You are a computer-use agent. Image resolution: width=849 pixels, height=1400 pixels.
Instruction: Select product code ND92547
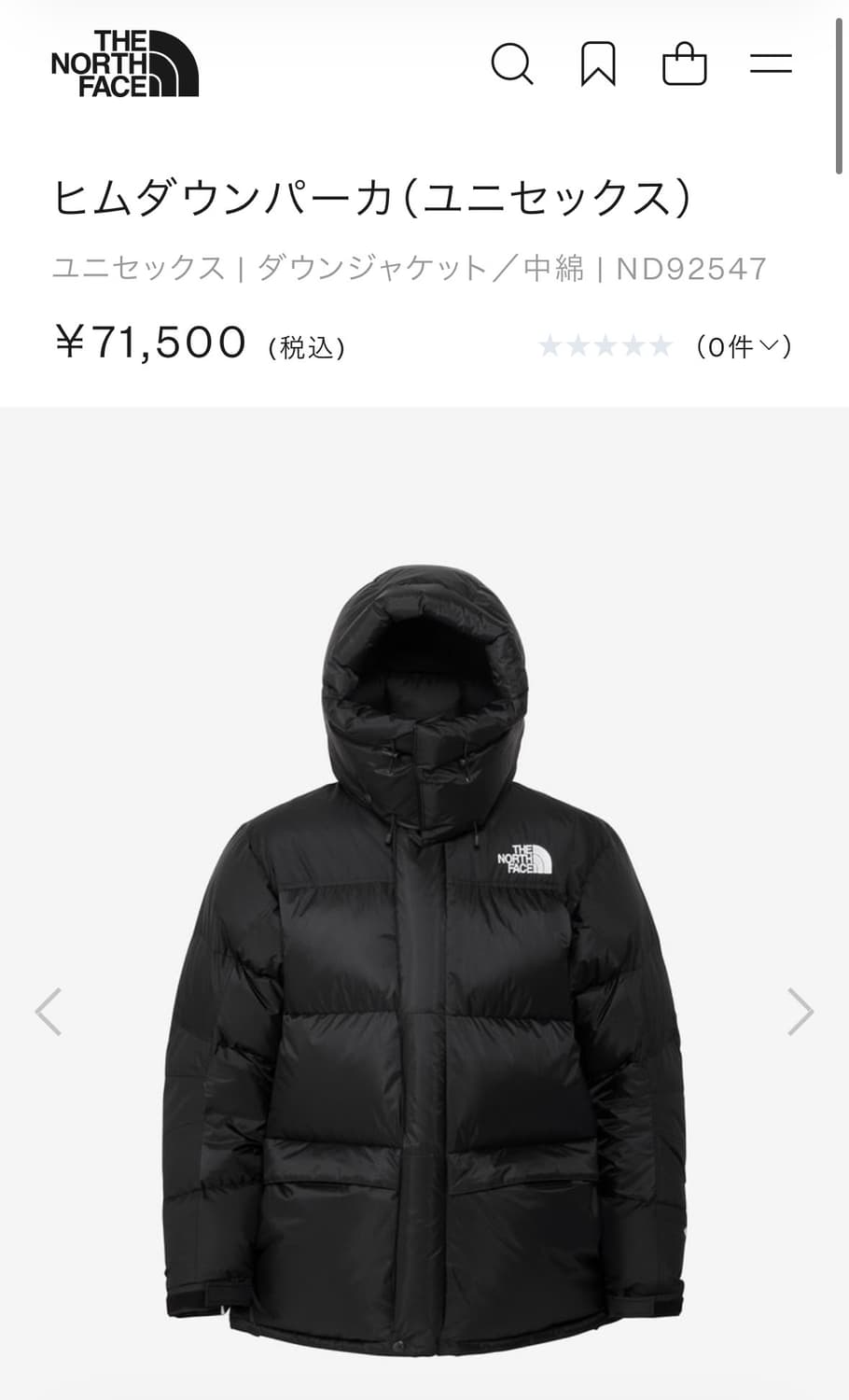(x=690, y=268)
